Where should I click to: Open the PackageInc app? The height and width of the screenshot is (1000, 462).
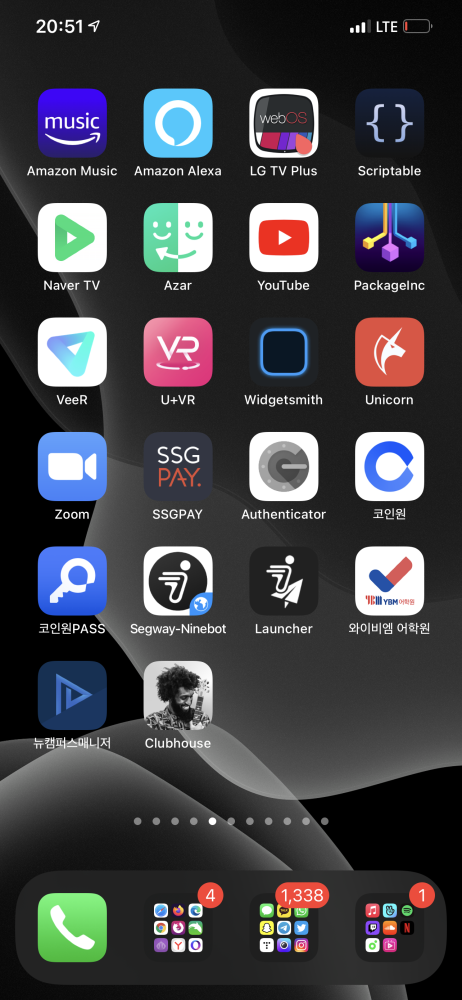point(389,237)
